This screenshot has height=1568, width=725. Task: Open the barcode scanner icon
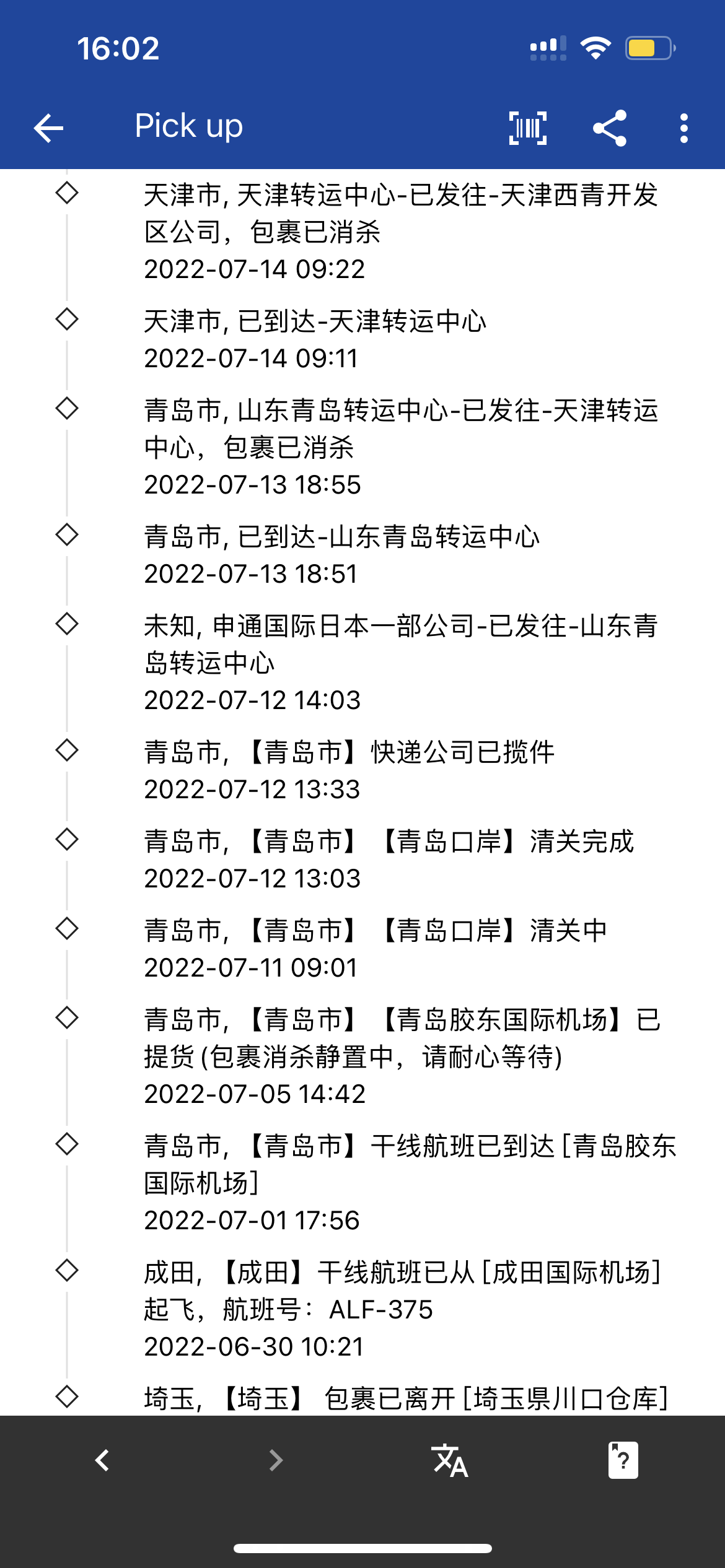tap(527, 128)
